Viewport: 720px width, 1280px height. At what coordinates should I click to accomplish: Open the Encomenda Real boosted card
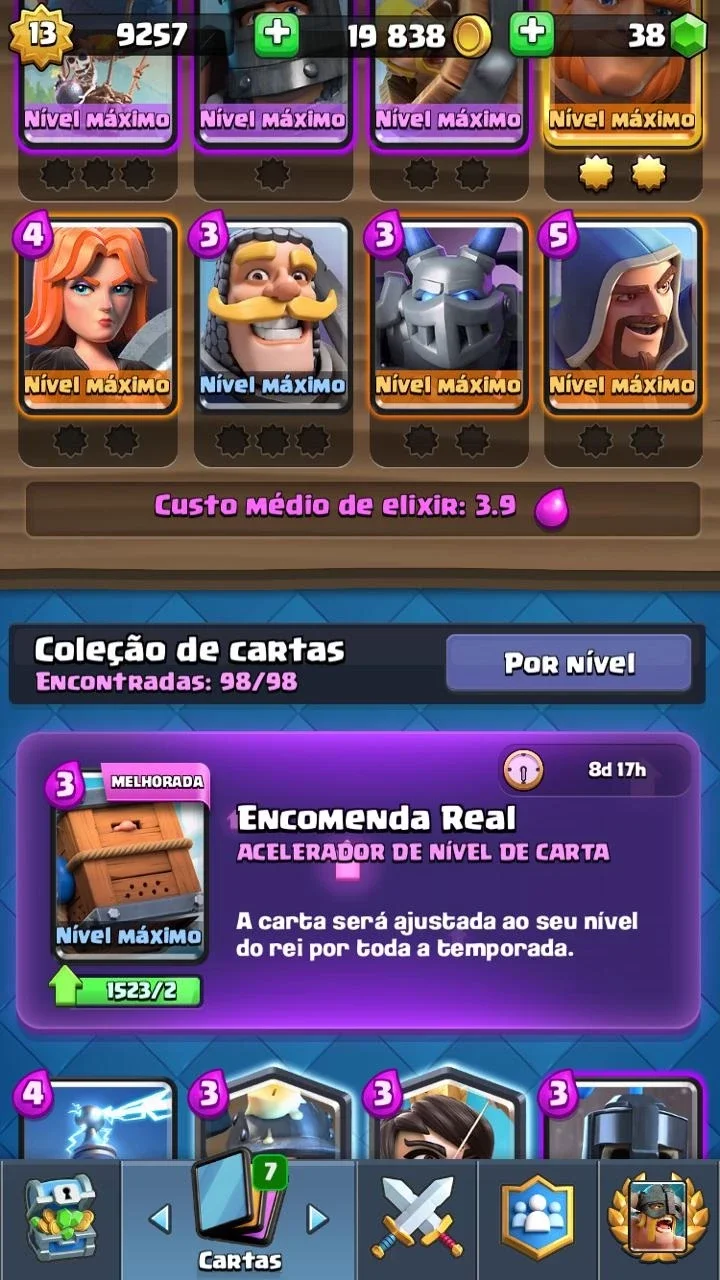pyautogui.click(x=127, y=866)
